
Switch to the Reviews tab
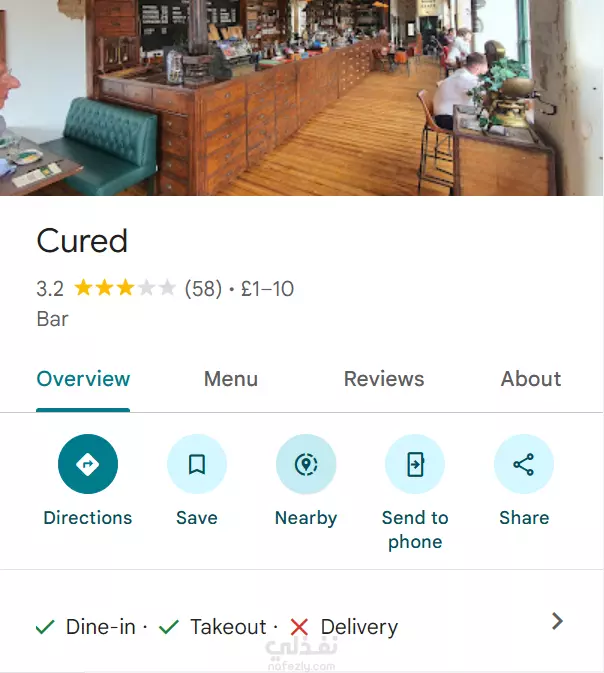[384, 379]
